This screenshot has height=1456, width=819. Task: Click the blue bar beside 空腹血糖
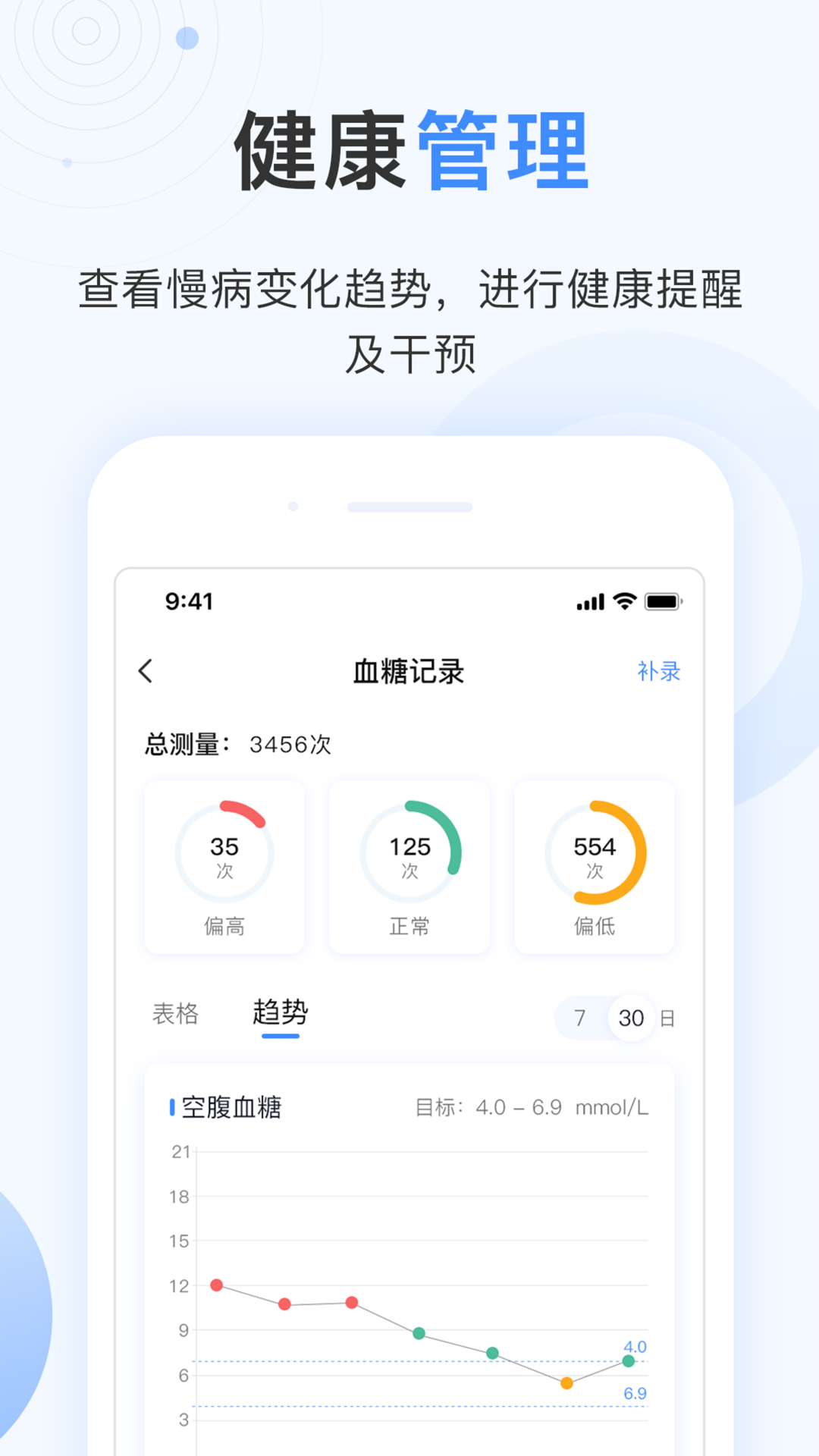coord(173,1107)
